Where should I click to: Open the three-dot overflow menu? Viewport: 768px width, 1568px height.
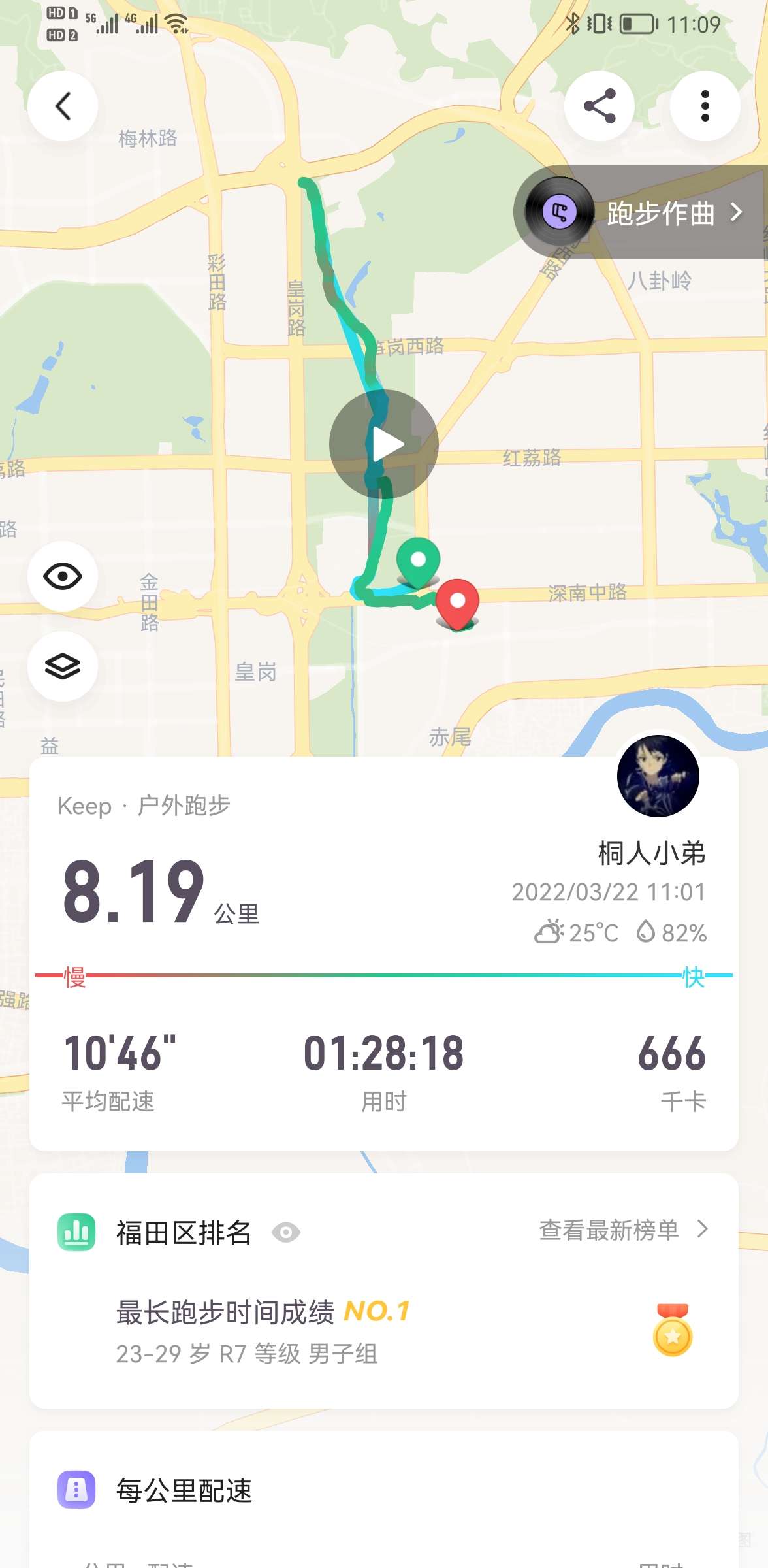click(705, 106)
